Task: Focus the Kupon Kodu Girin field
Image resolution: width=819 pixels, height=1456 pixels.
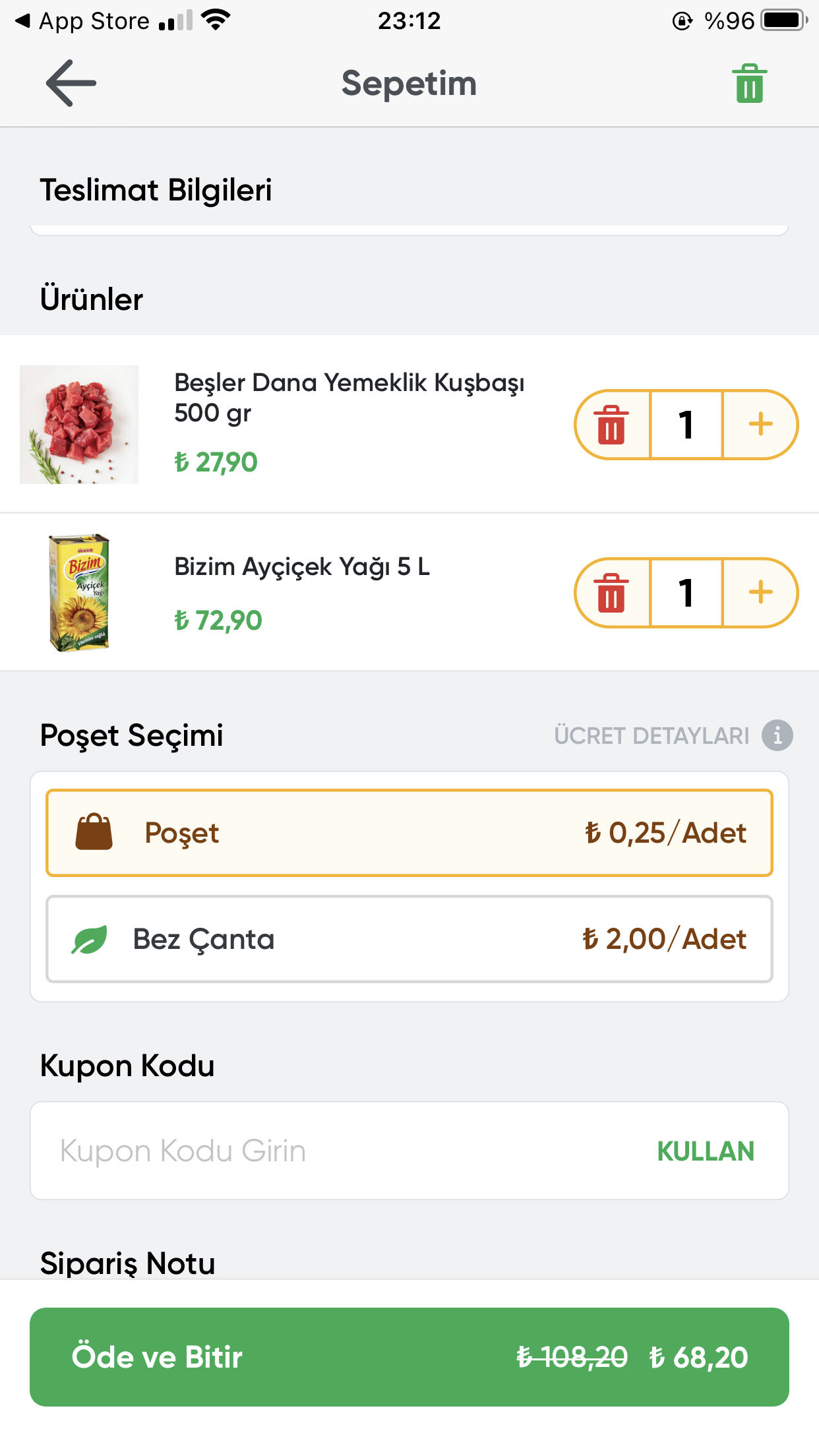Action: tap(330, 1151)
